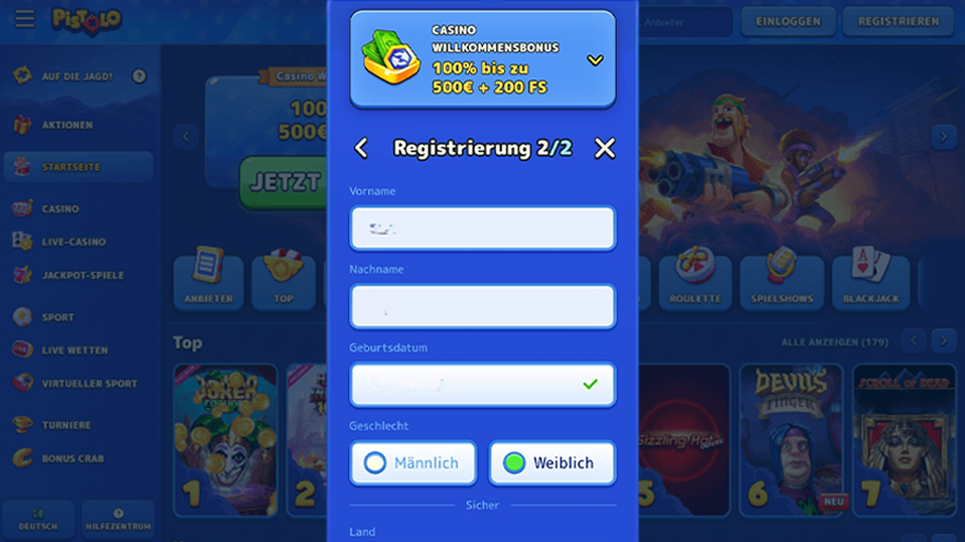Open the Hilfezentrum
Viewport: 965px width, 542px height.
118,519
